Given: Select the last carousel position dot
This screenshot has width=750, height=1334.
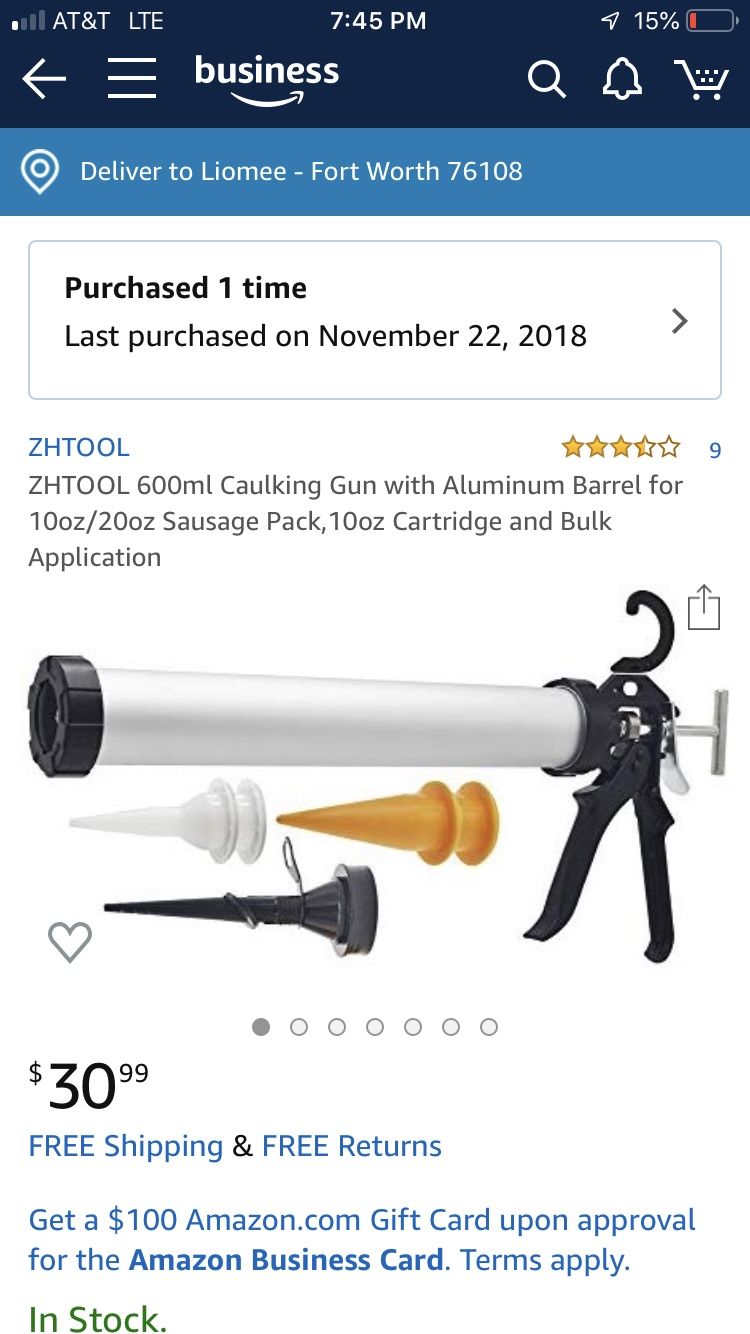Looking at the screenshot, I should (x=489, y=1027).
